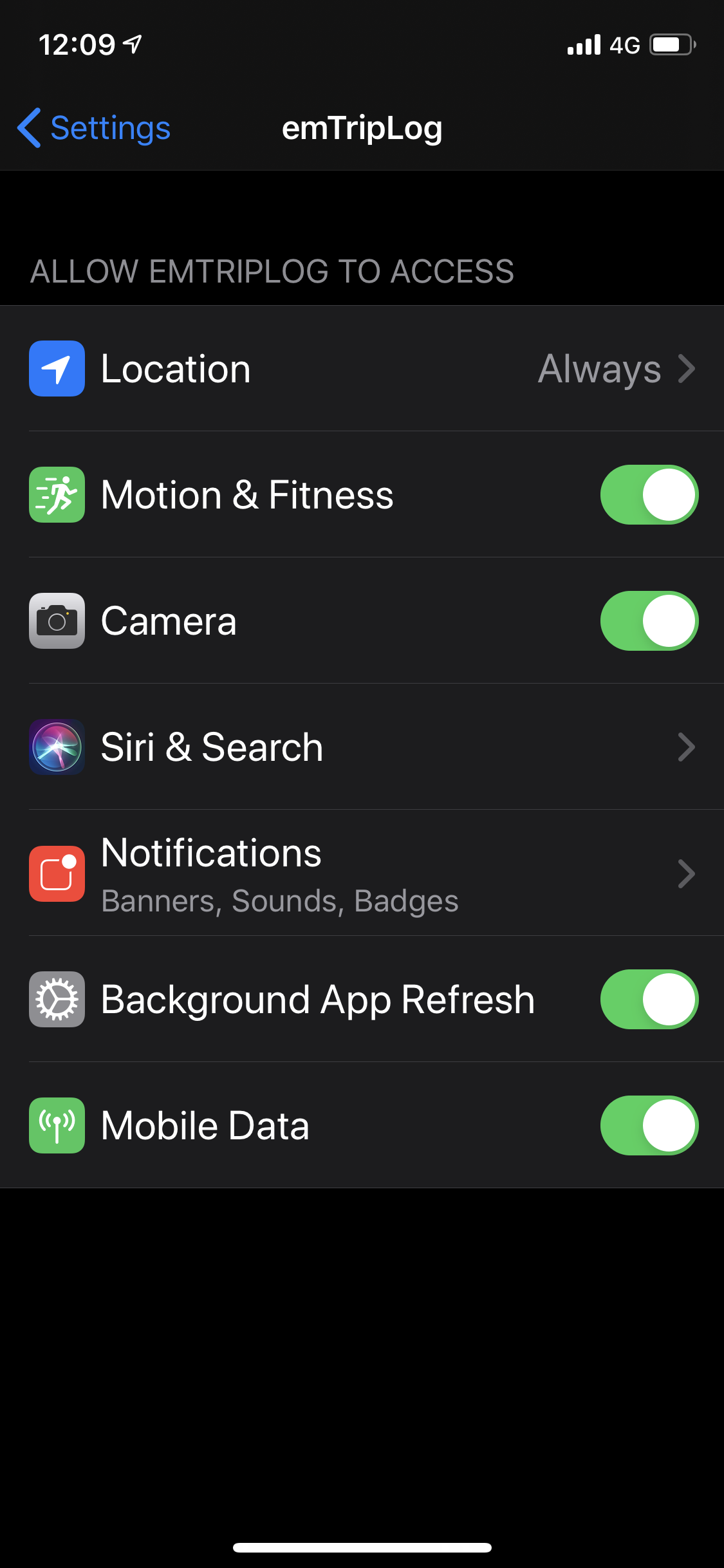The width and height of the screenshot is (724, 1568).
Task: Open Notifications settings
Action: click(362, 873)
